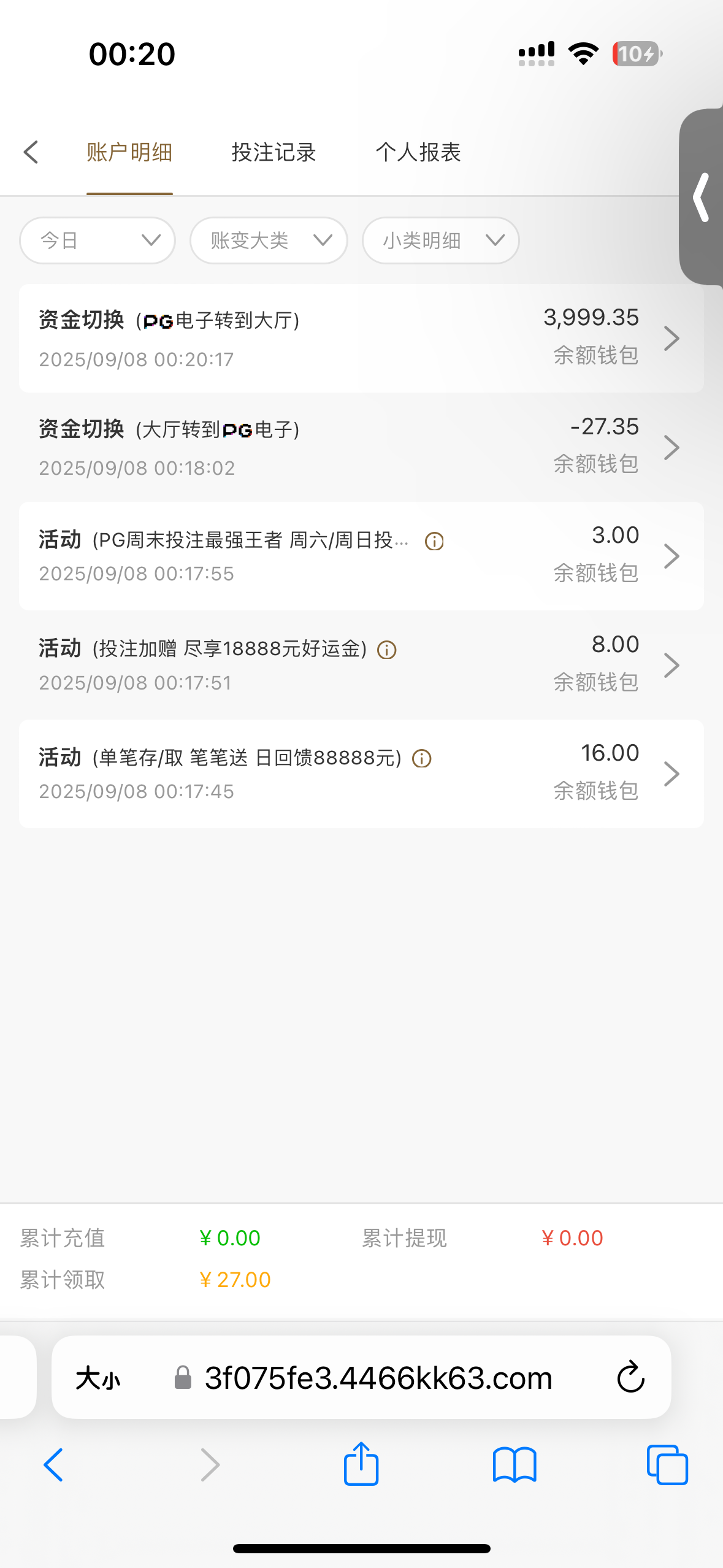Go back using the top-left arrow
This screenshot has height=1568, width=723.
(x=31, y=152)
